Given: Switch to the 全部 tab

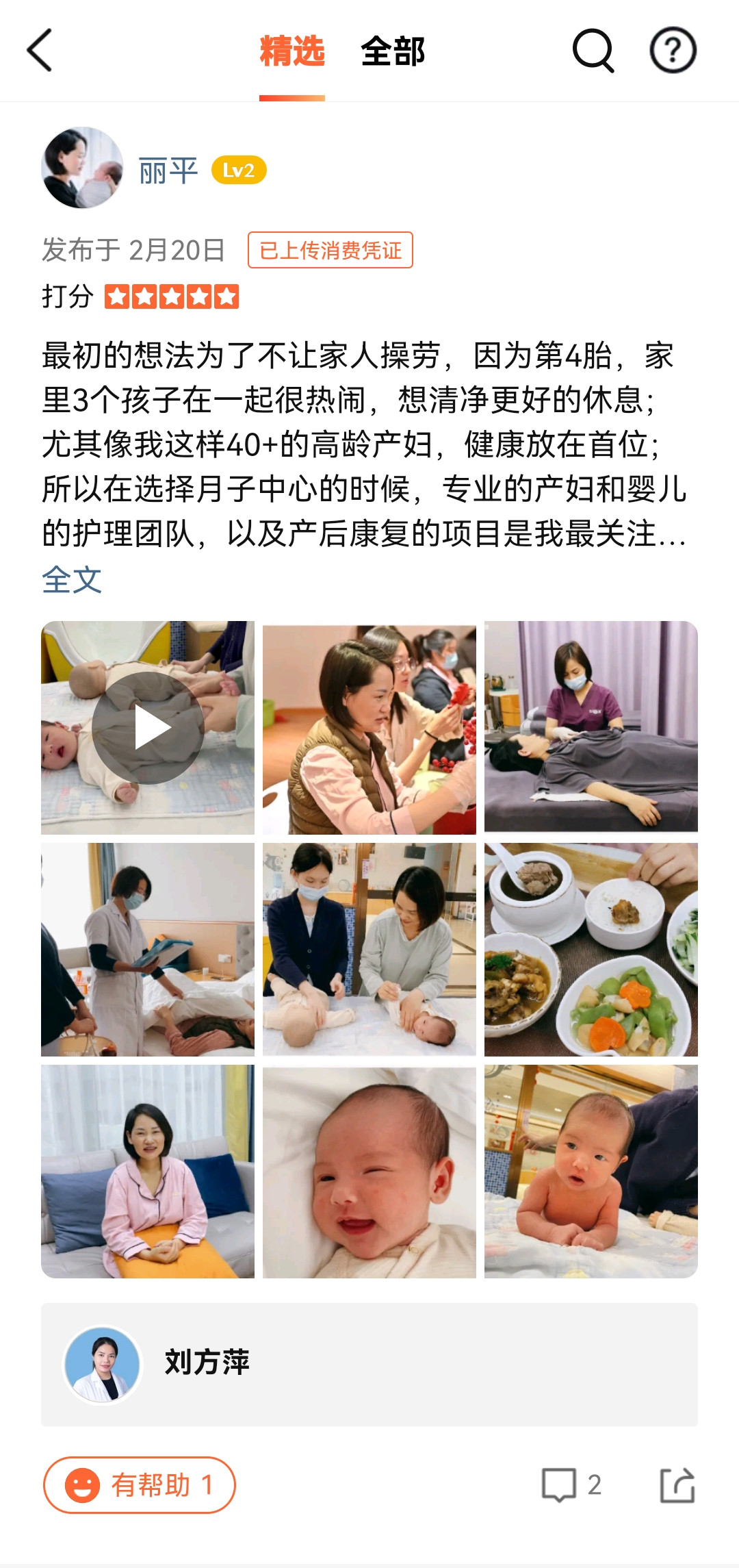Looking at the screenshot, I should point(393,52).
